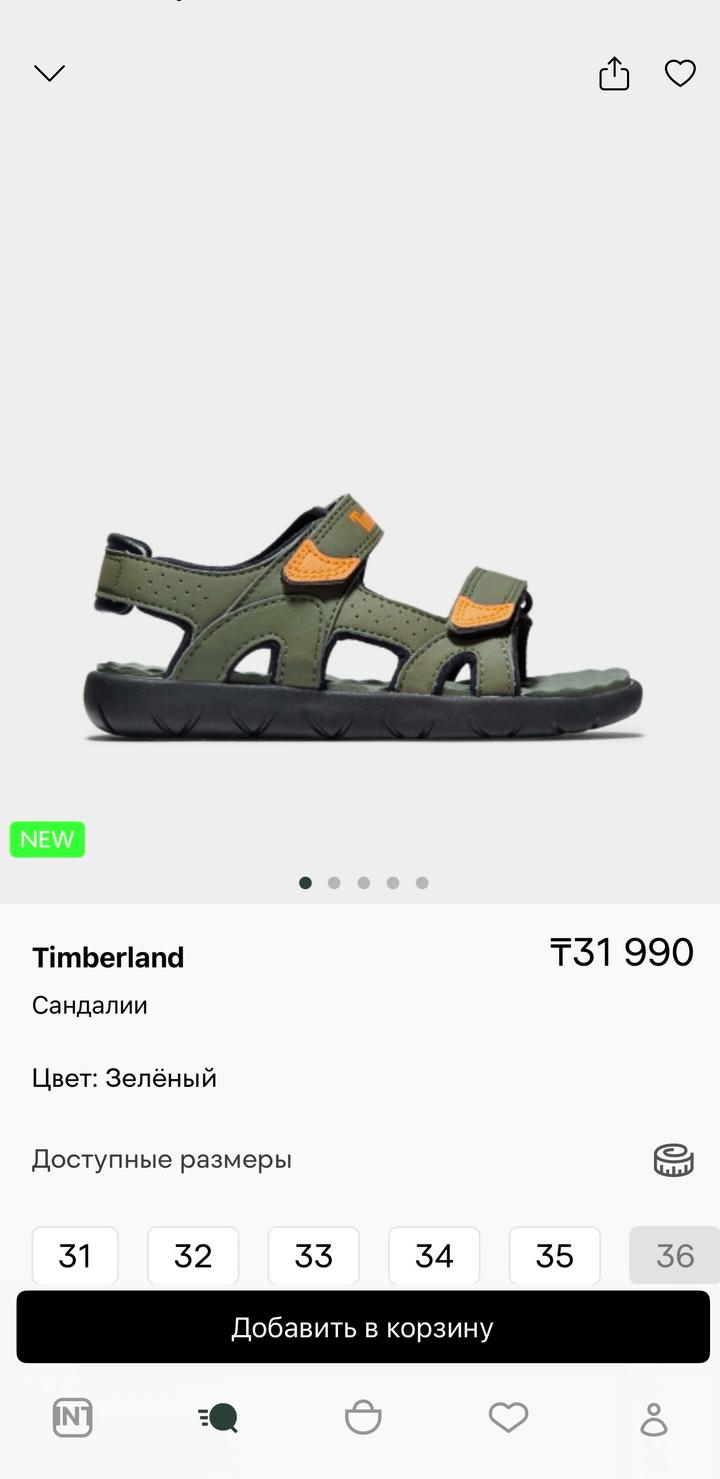Collapse the product page with down chevron
Viewport: 720px width, 1479px height.
pos(49,73)
